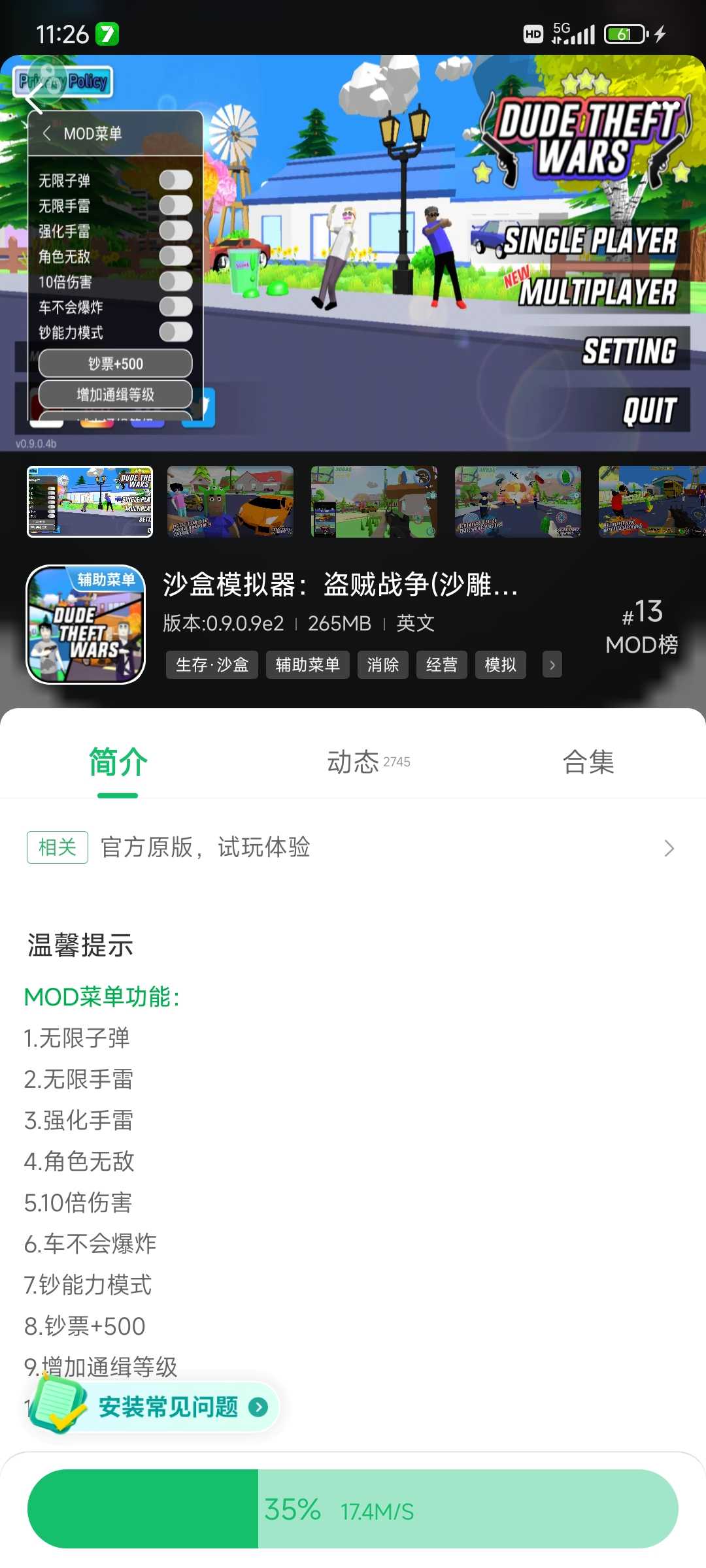Open the second screenshot with the yellow car

tap(230, 502)
